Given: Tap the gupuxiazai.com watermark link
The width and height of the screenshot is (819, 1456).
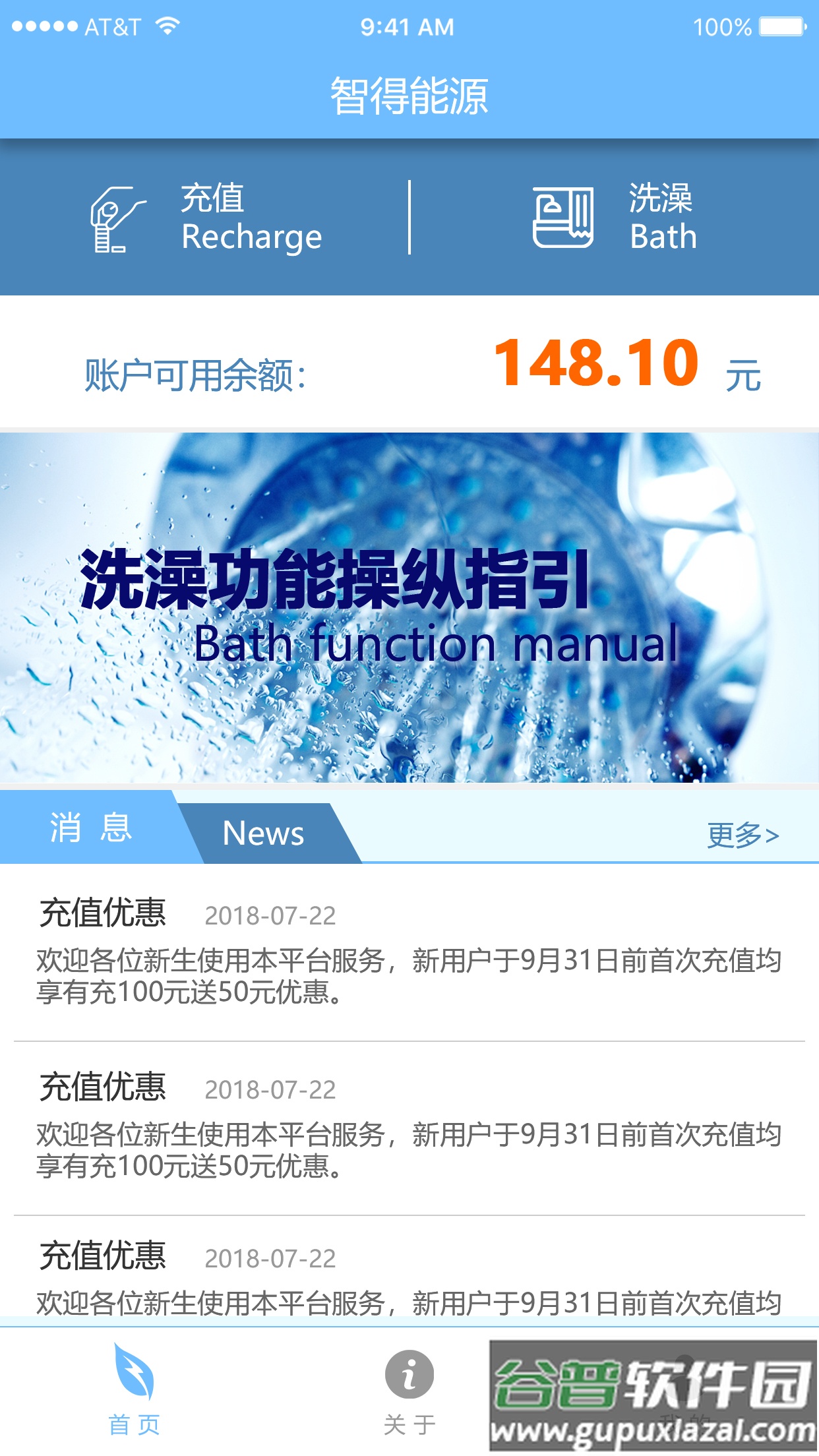Looking at the screenshot, I should [x=650, y=1426].
